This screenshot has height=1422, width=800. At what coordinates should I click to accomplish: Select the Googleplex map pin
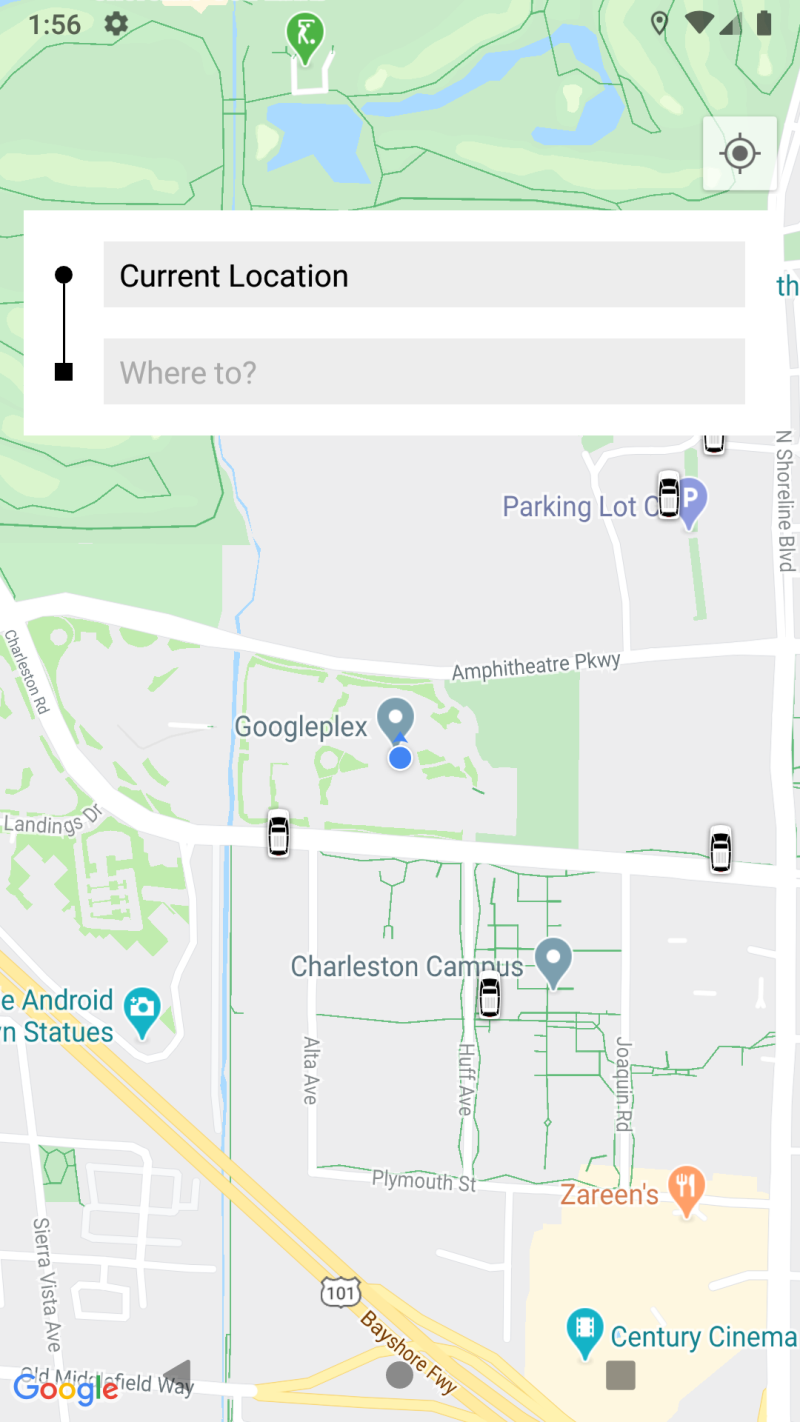[x=395, y=720]
